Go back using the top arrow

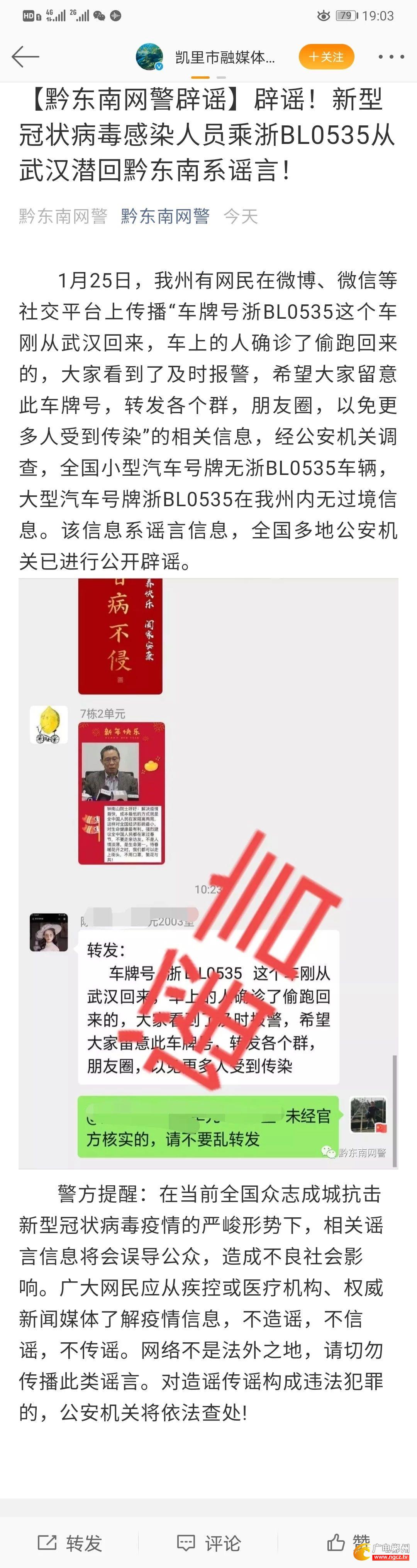[x=25, y=57]
